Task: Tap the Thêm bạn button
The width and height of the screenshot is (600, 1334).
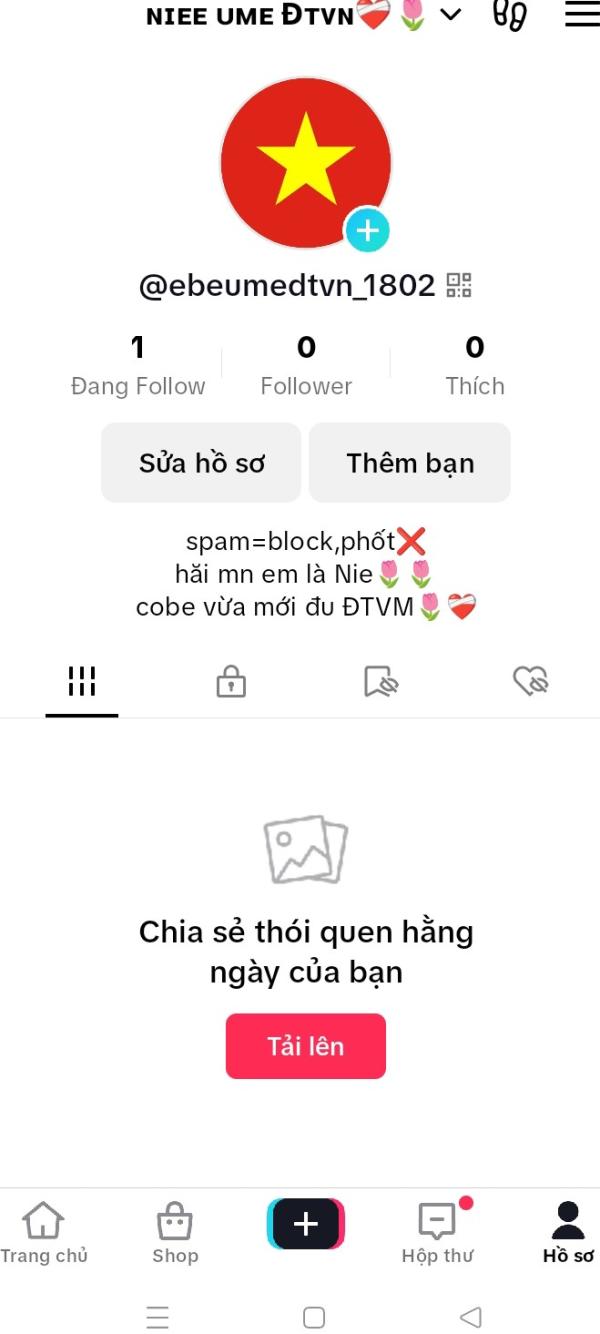Action: [x=410, y=463]
